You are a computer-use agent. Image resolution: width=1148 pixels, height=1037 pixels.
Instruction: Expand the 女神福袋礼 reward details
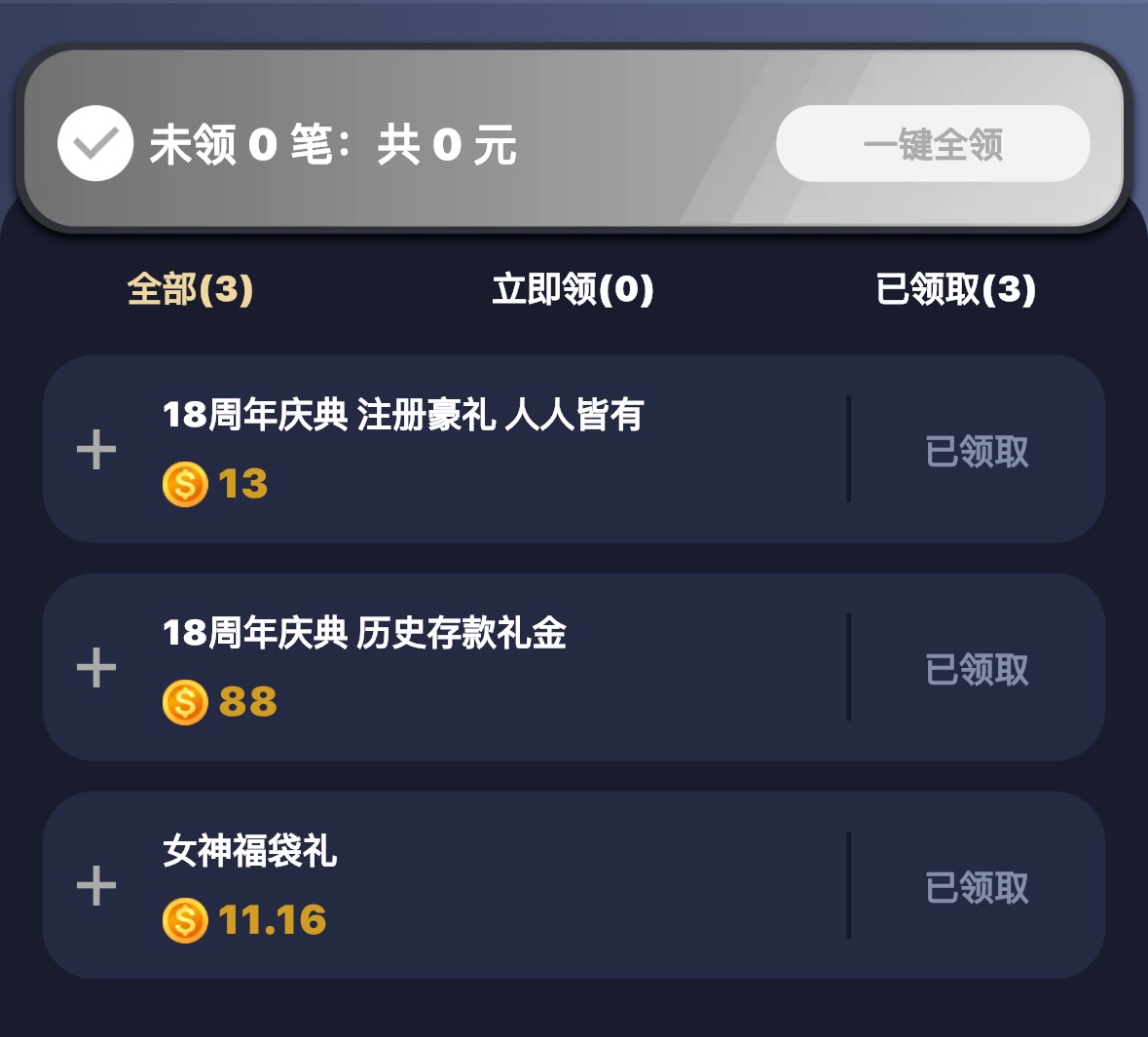96,886
